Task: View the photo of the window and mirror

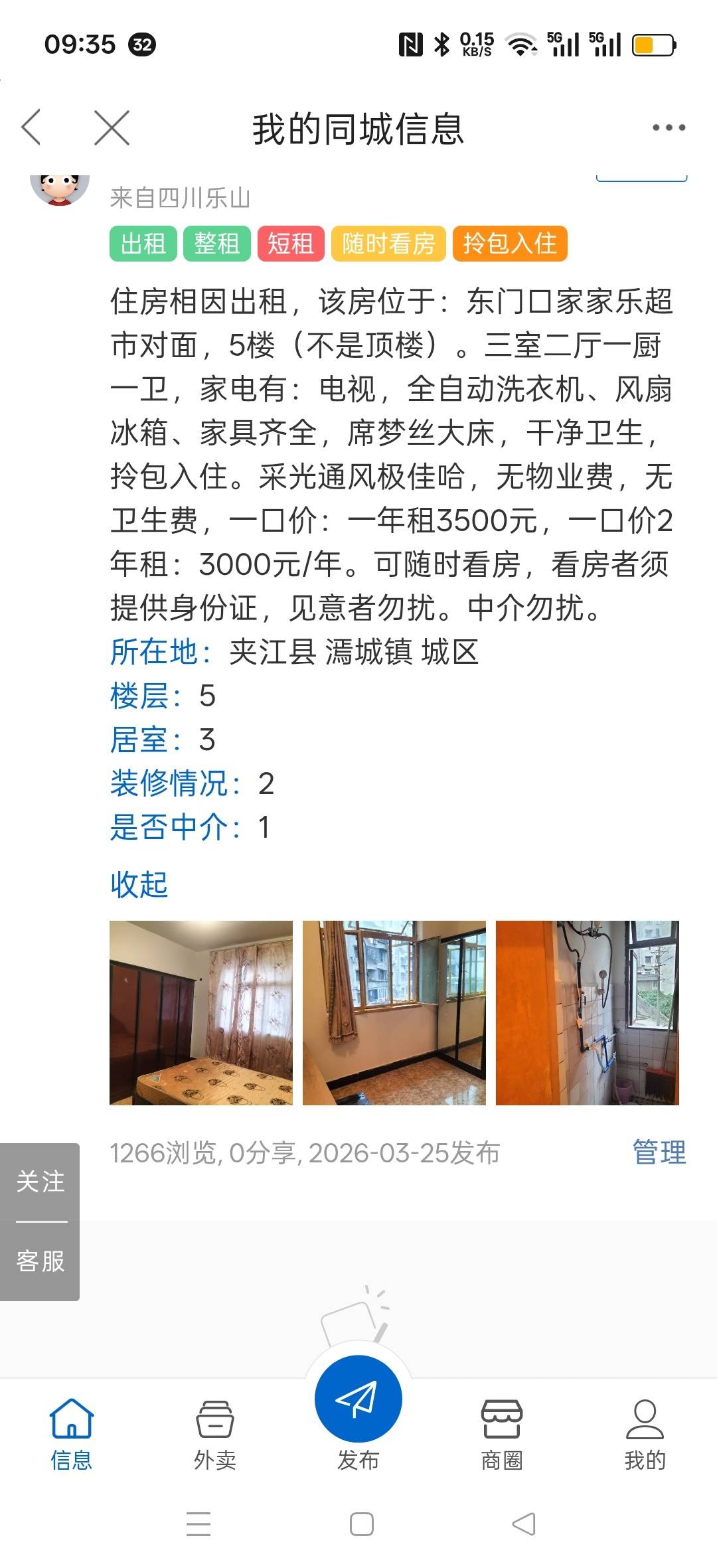Action: pos(394,1012)
